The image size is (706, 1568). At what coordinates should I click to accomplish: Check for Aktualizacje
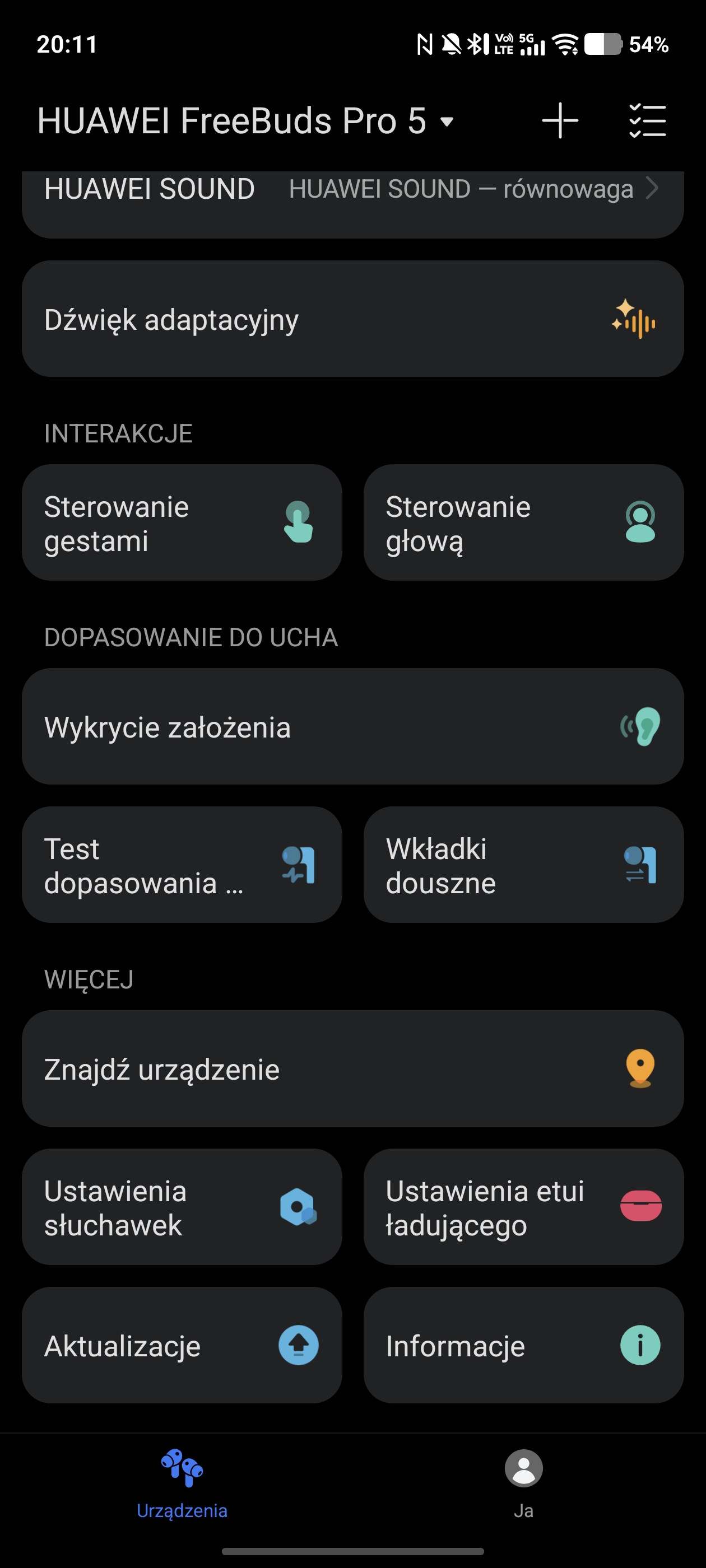pos(182,1345)
